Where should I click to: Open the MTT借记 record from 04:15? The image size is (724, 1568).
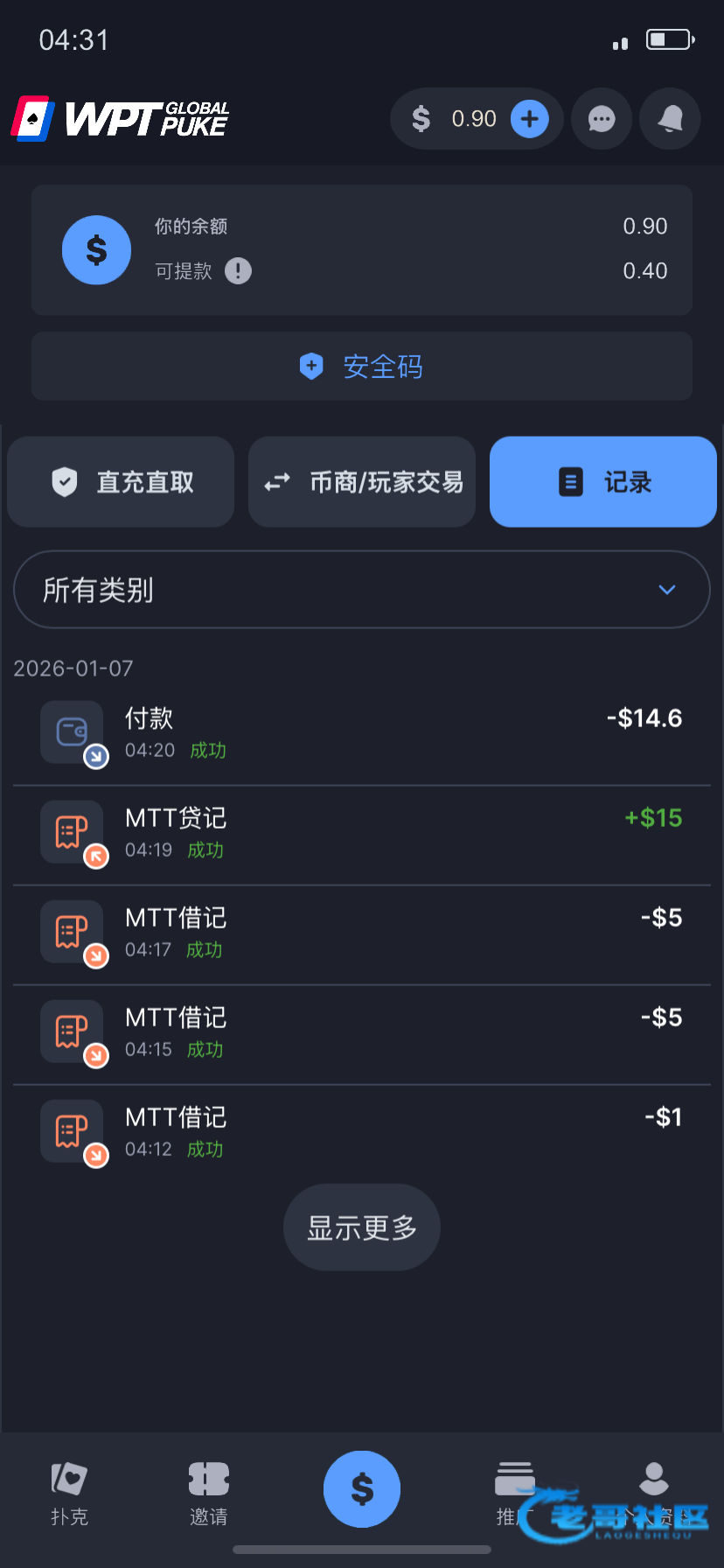pos(362,1034)
